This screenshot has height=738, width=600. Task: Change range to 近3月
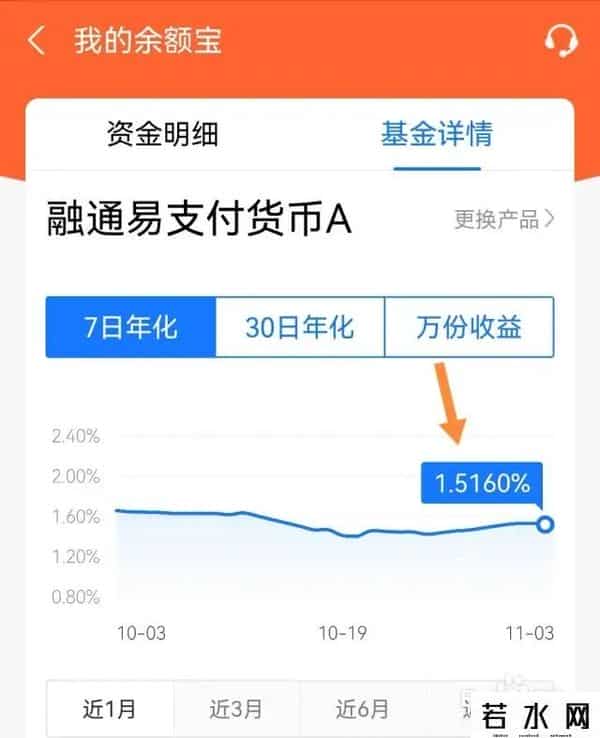[236, 709]
